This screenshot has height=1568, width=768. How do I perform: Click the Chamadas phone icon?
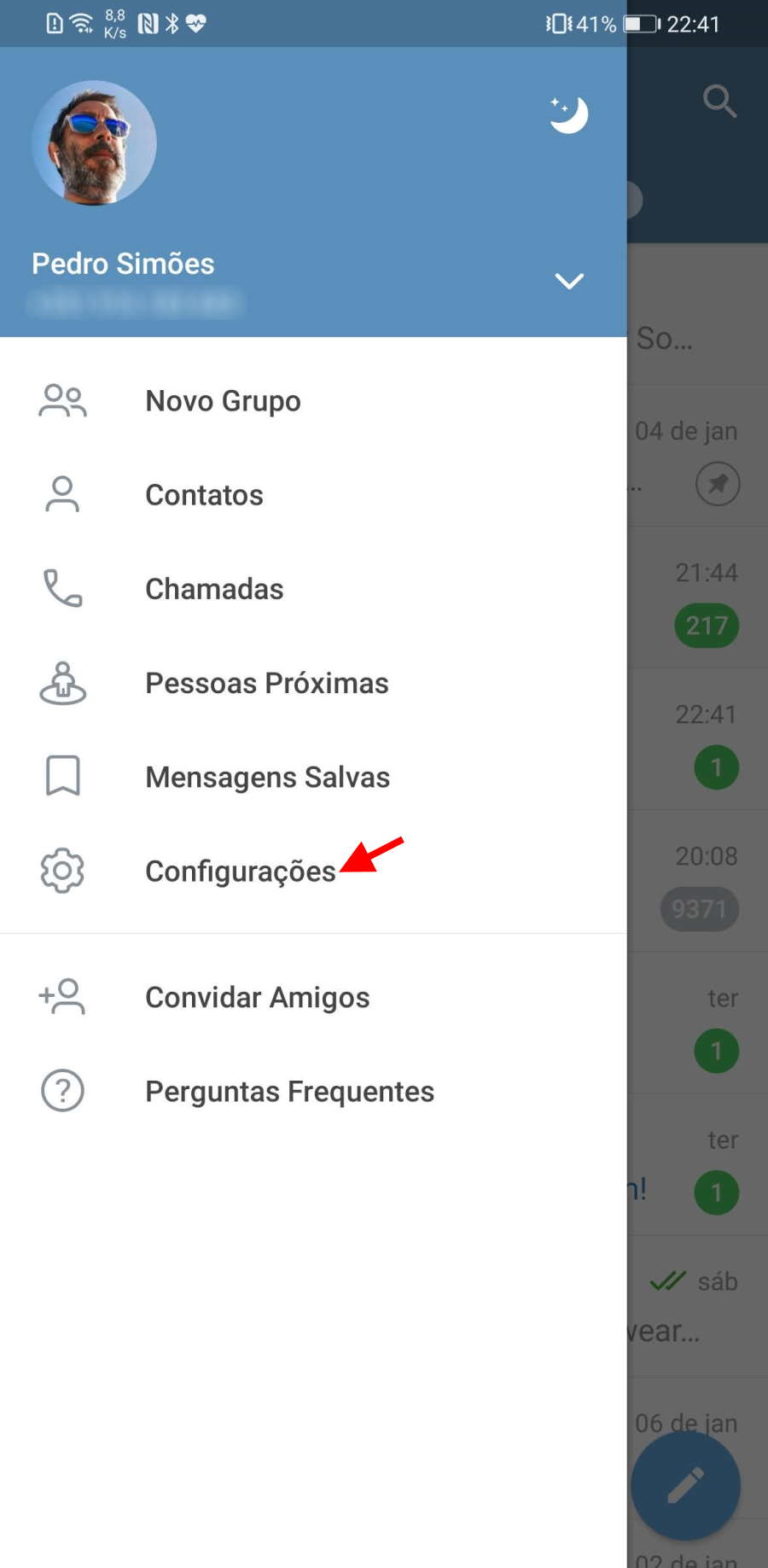(63, 588)
